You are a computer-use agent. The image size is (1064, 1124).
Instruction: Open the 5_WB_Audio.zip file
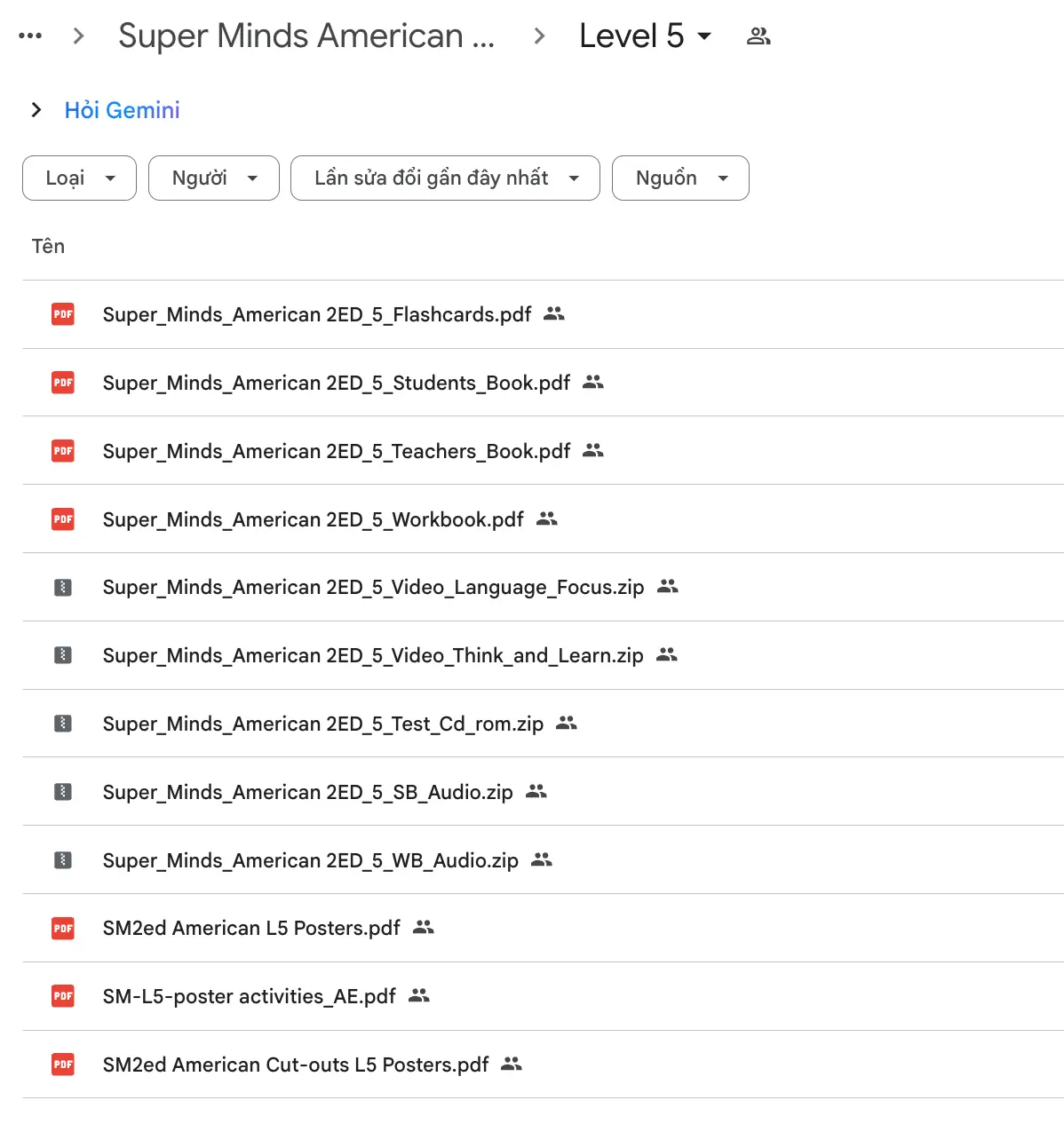[x=310, y=861]
